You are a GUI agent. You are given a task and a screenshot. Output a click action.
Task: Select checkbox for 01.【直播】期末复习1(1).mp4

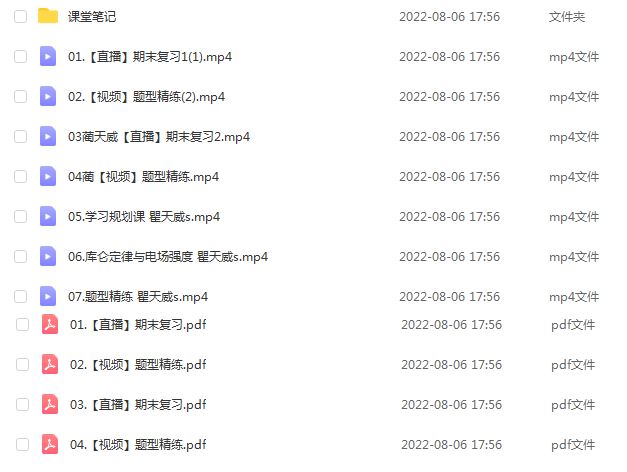[x=20, y=57]
